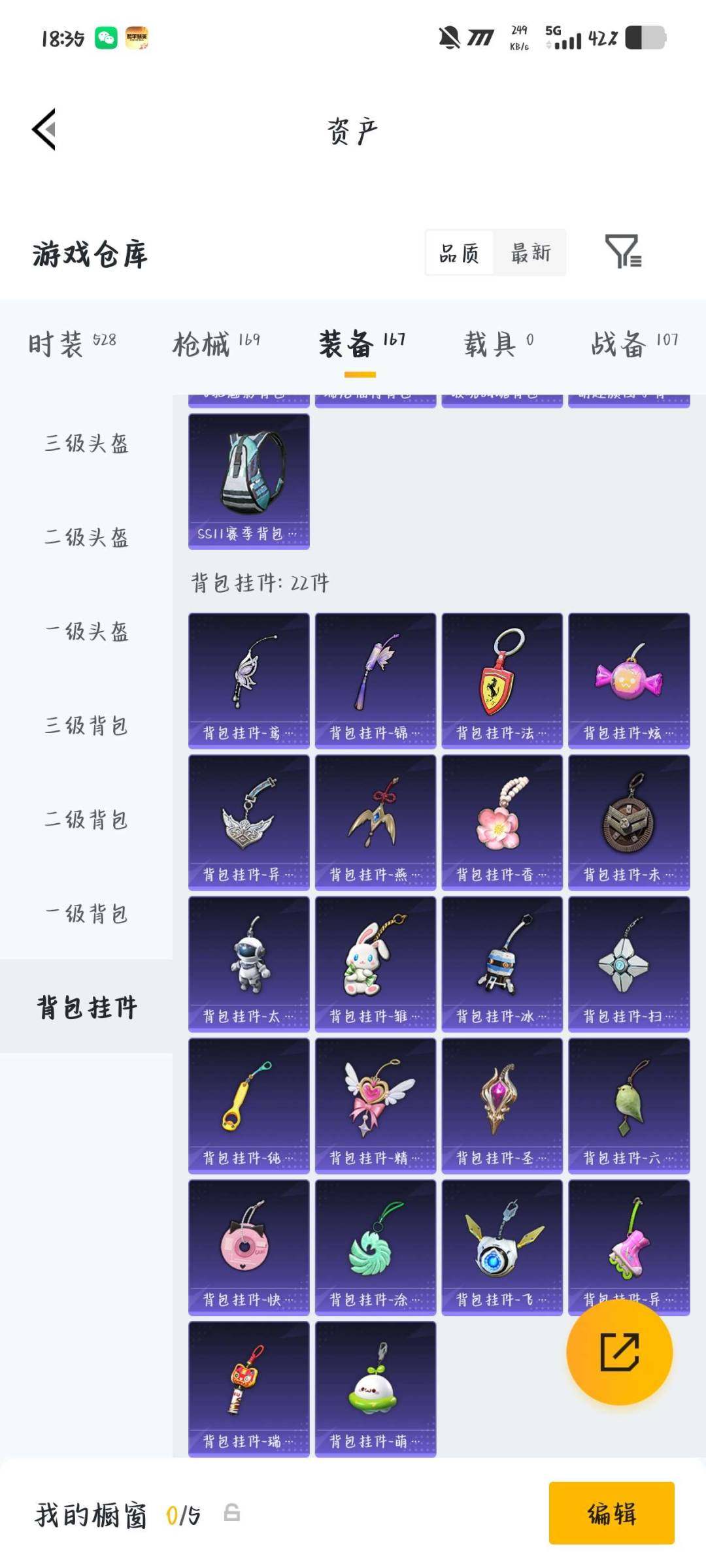
Task: Open the filter icon next to 最新
Action: (622, 252)
